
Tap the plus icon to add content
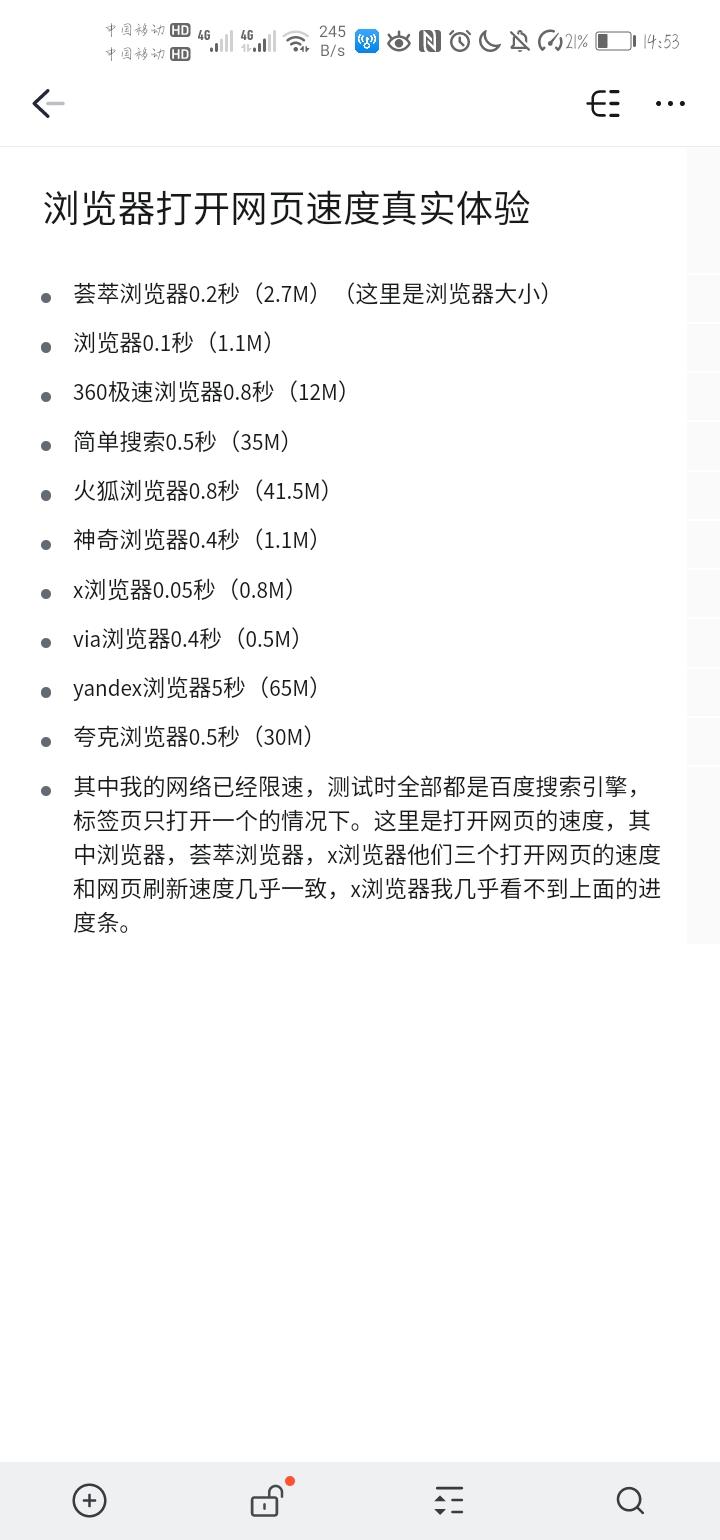[89, 1500]
